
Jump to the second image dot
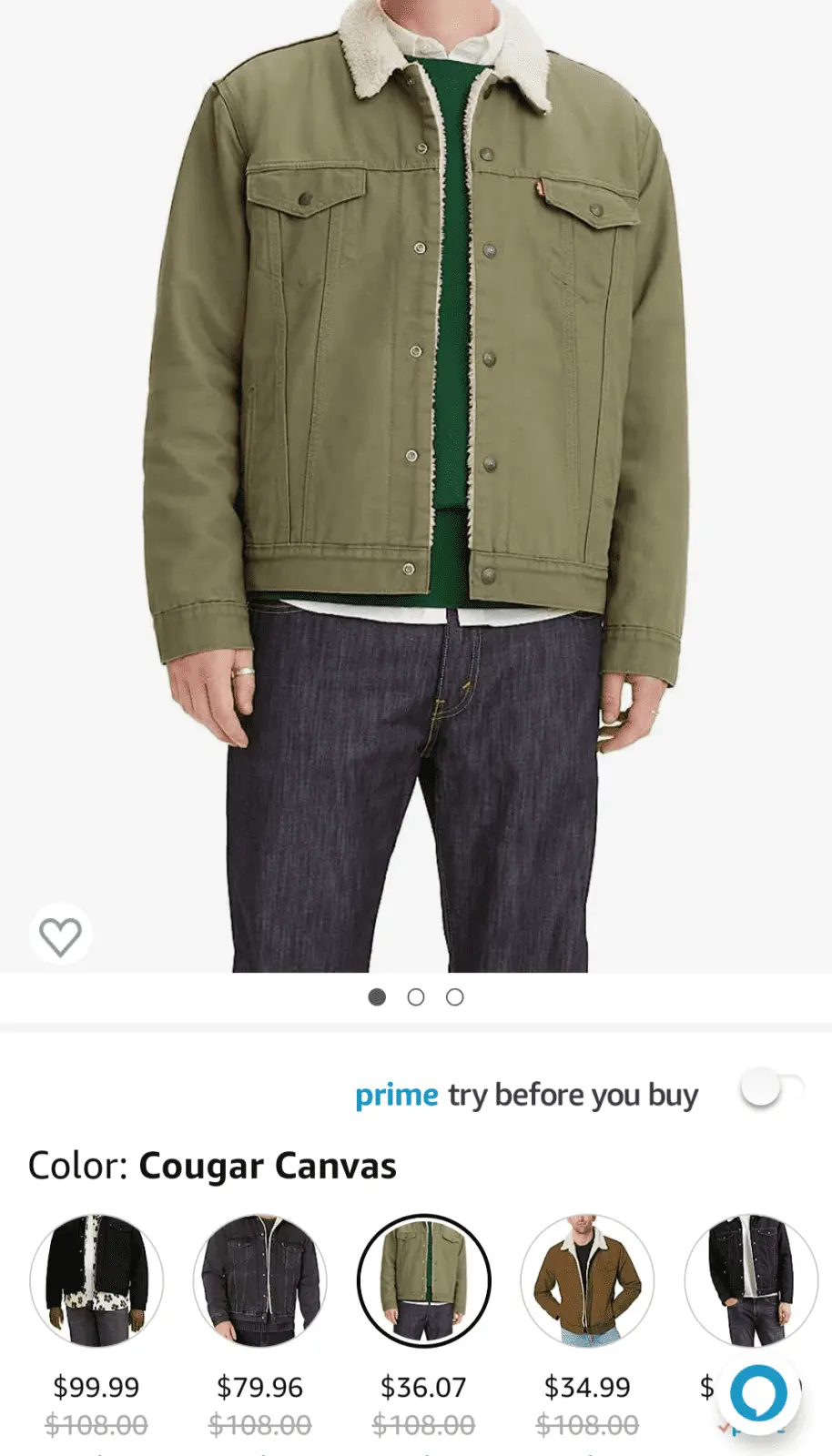[416, 997]
